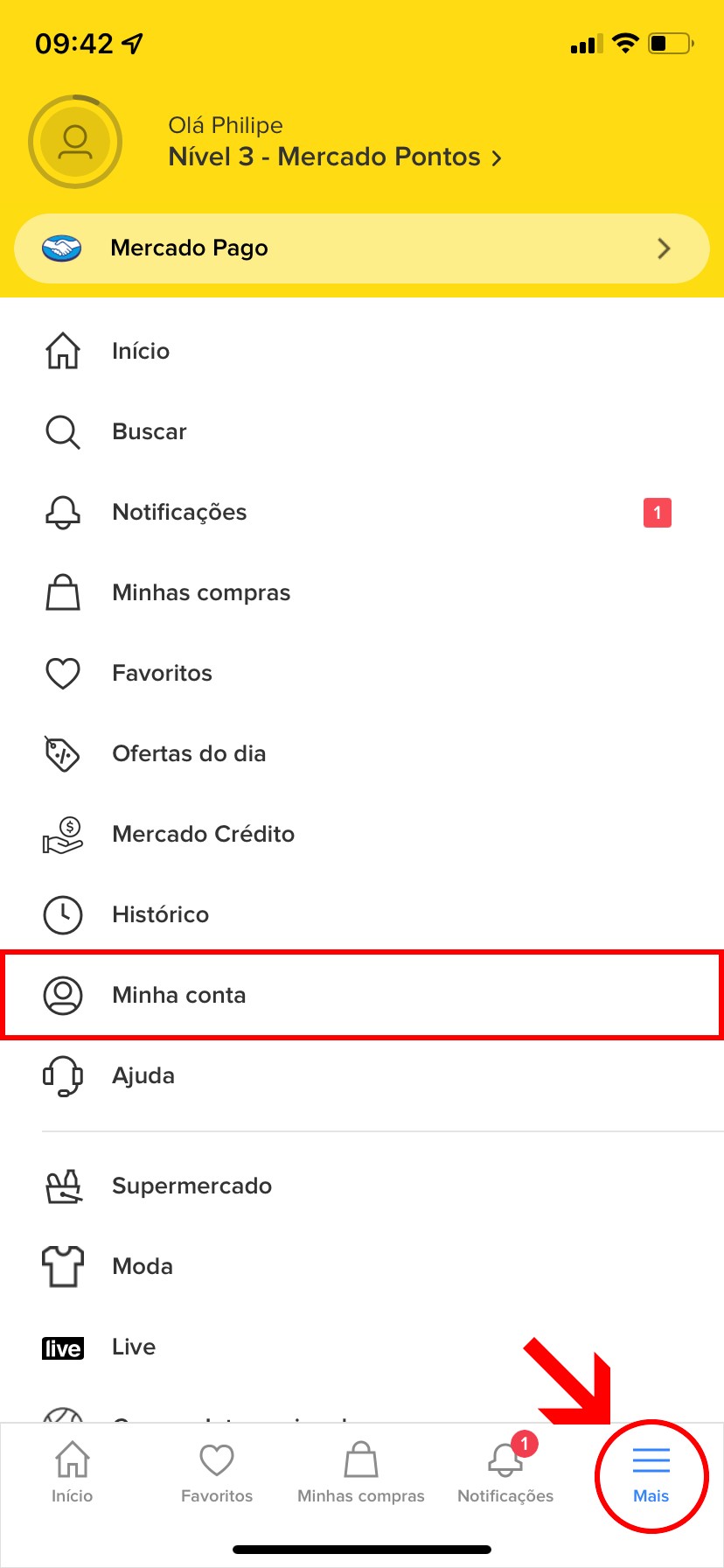Open Histórico
Image resolution: width=724 pixels, height=1568 pixels.
click(160, 914)
